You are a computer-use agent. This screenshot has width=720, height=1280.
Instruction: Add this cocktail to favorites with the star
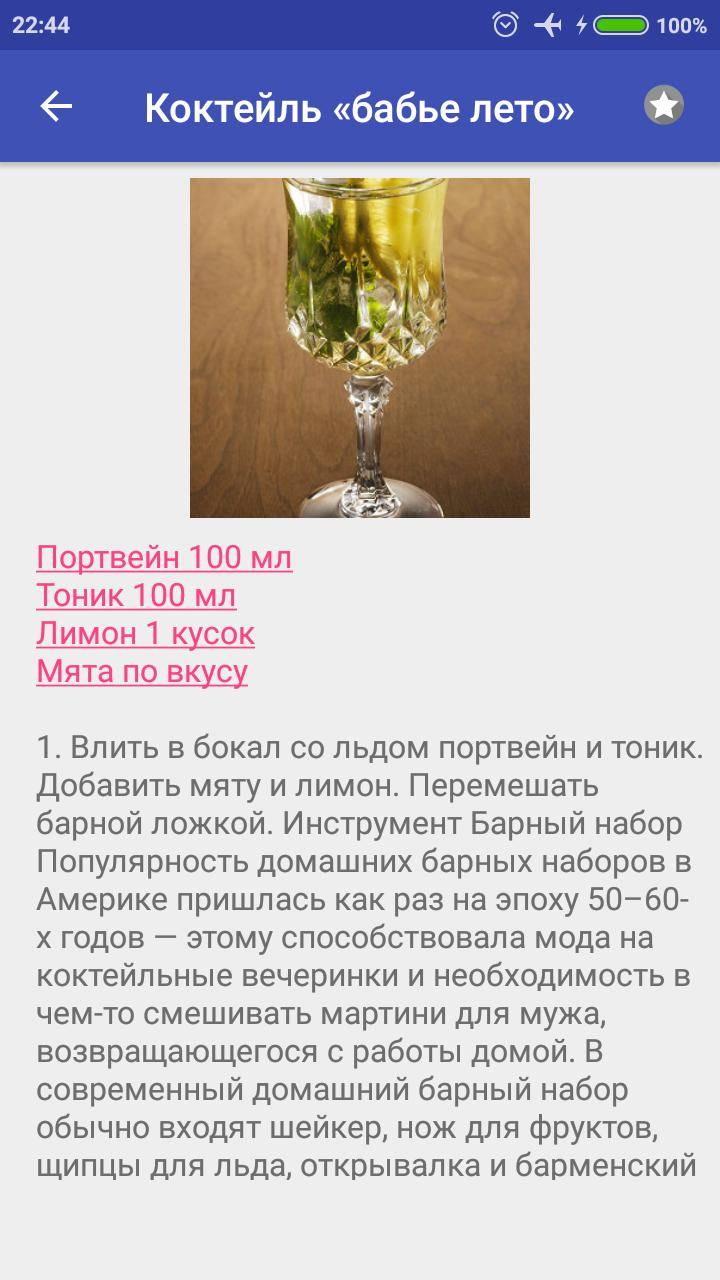tap(663, 105)
